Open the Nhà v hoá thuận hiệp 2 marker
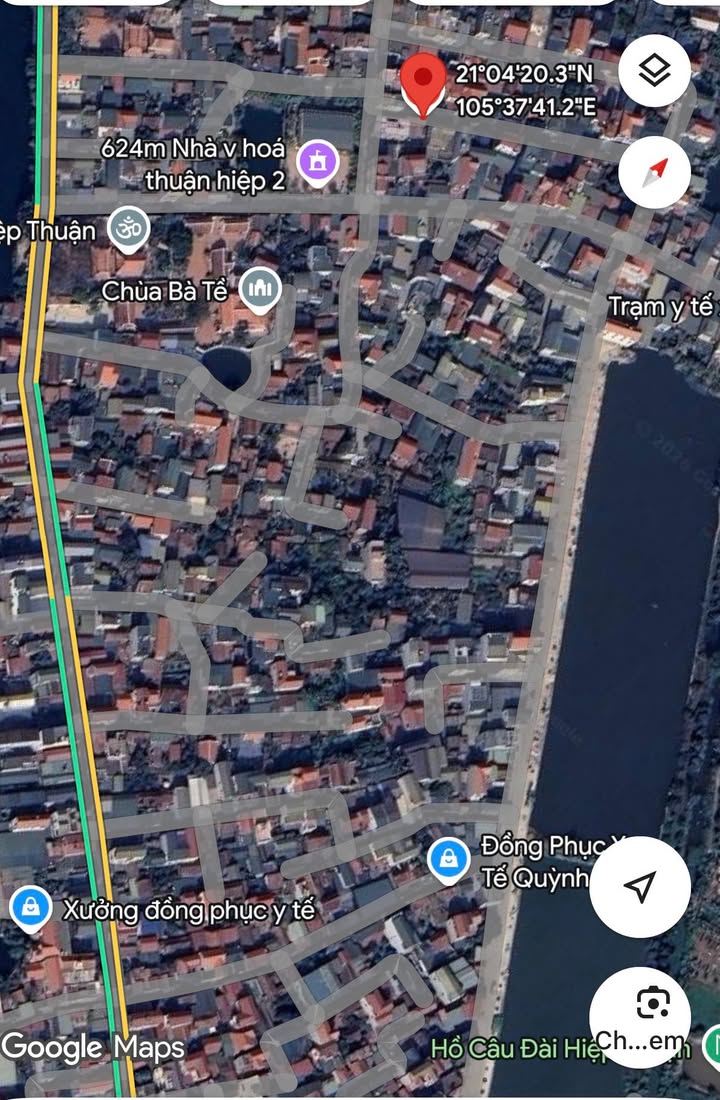Screen dimensions: 720x1100 pyautogui.click(x=318, y=163)
